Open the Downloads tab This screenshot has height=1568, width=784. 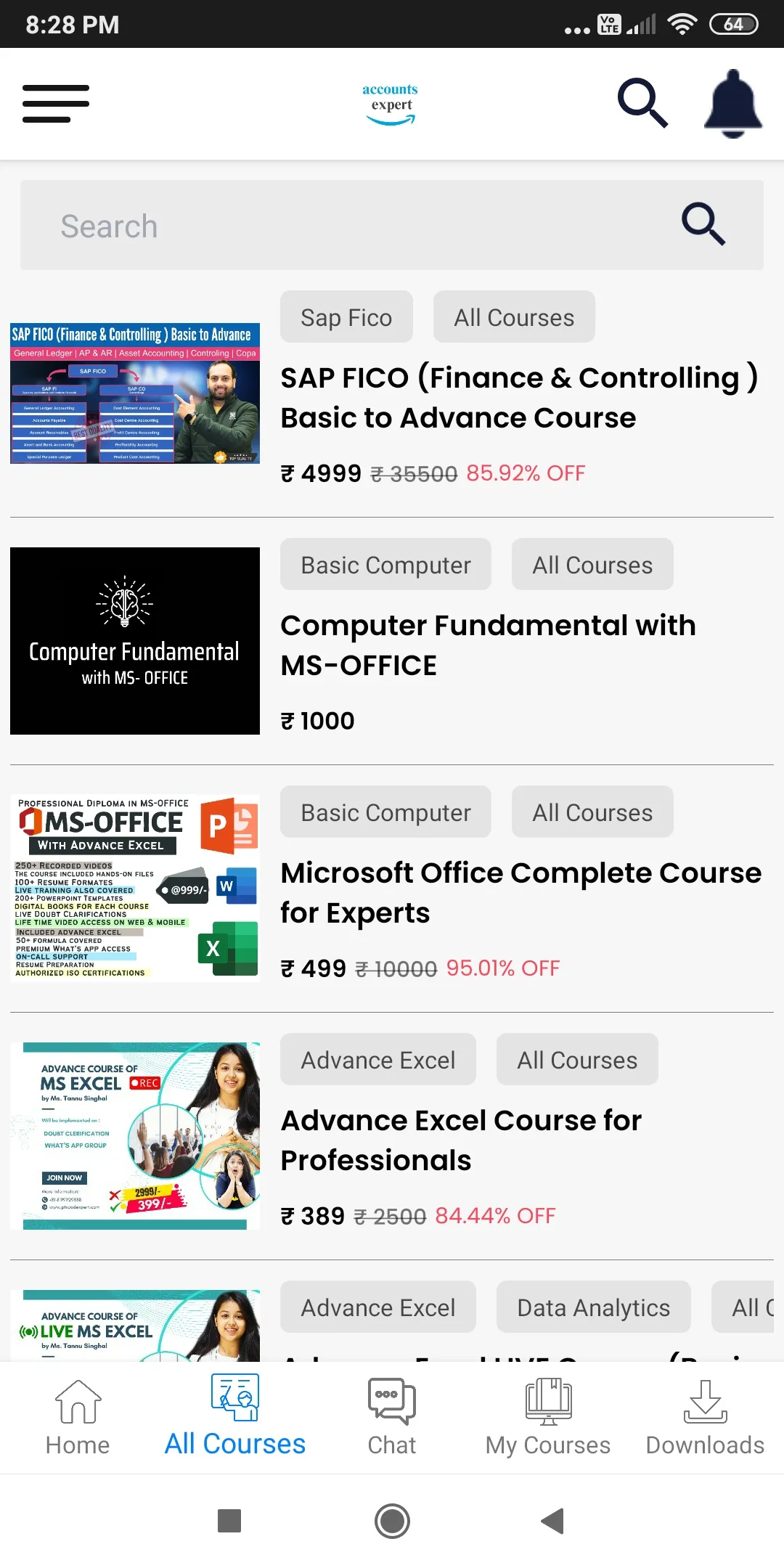[705, 1418]
